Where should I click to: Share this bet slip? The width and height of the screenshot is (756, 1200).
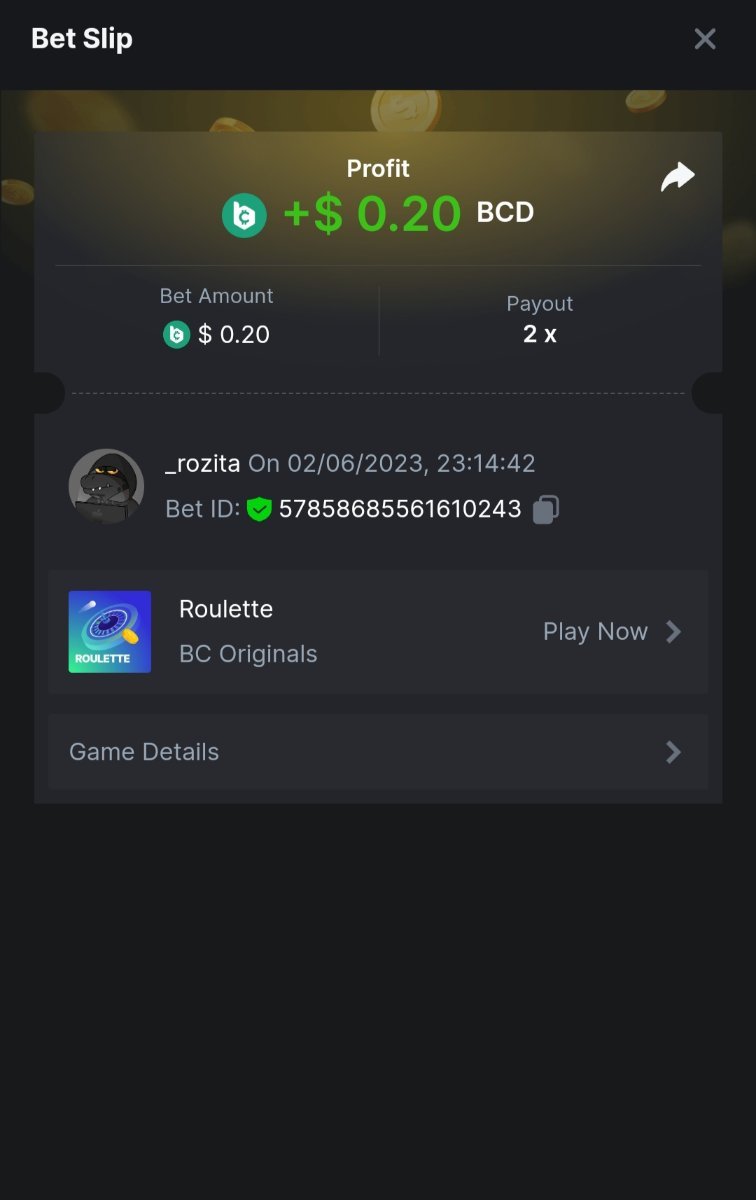click(677, 178)
